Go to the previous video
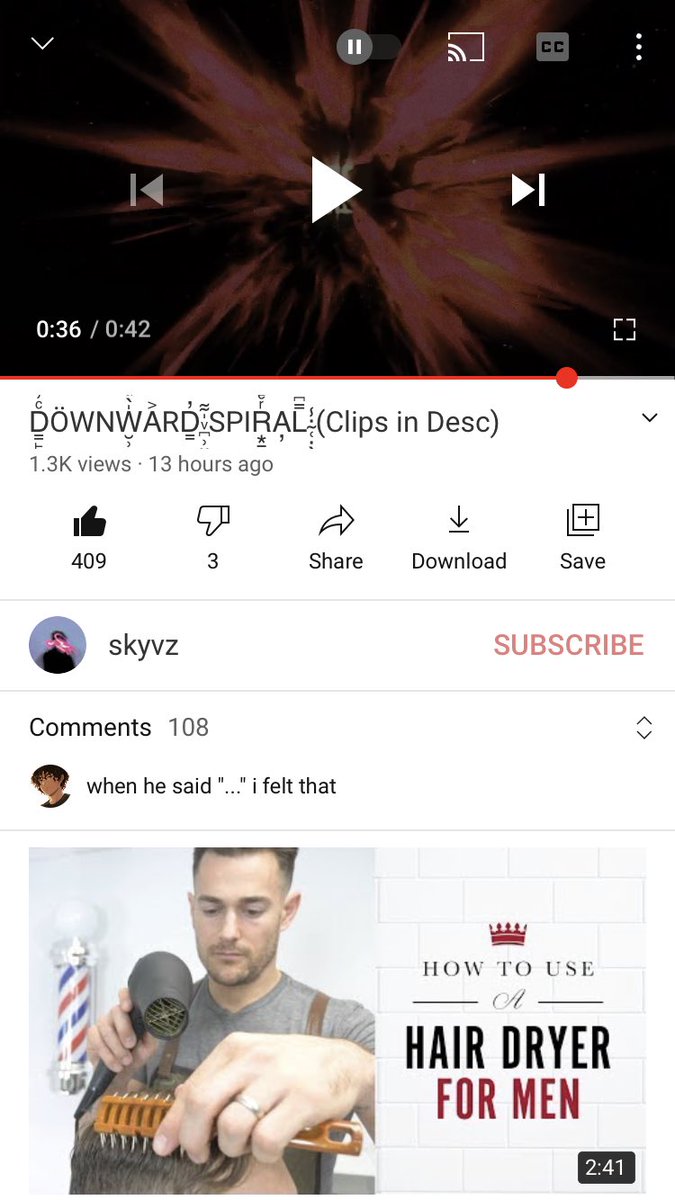The image size is (675, 1200). [x=147, y=189]
